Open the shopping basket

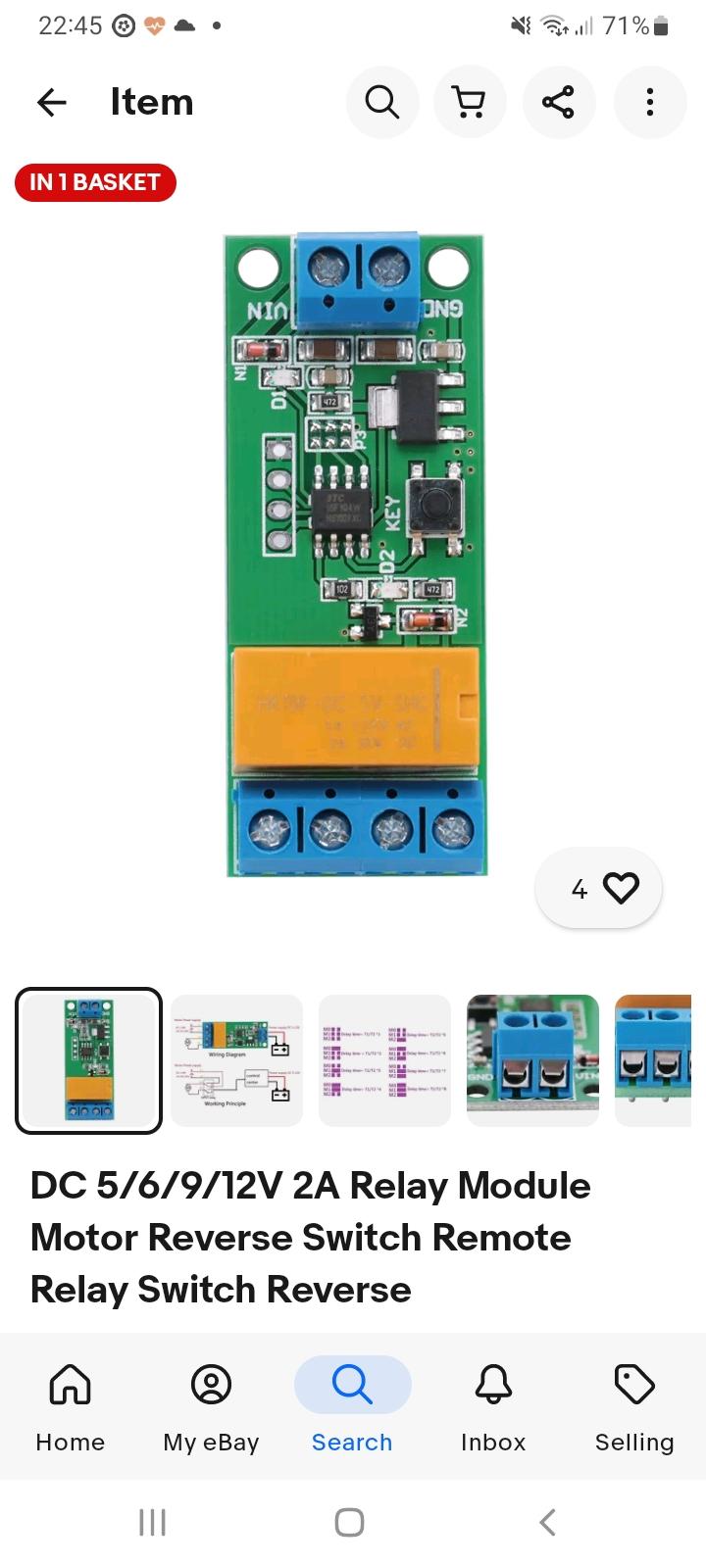[471, 102]
